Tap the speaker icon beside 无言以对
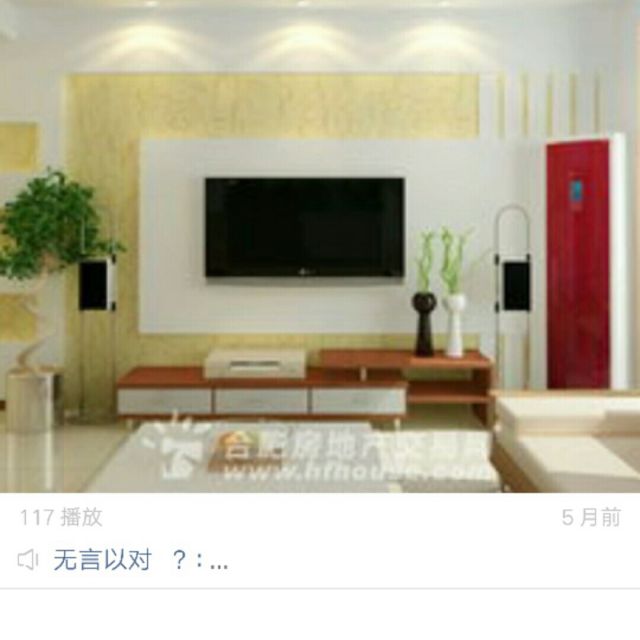 click(28, 560)
